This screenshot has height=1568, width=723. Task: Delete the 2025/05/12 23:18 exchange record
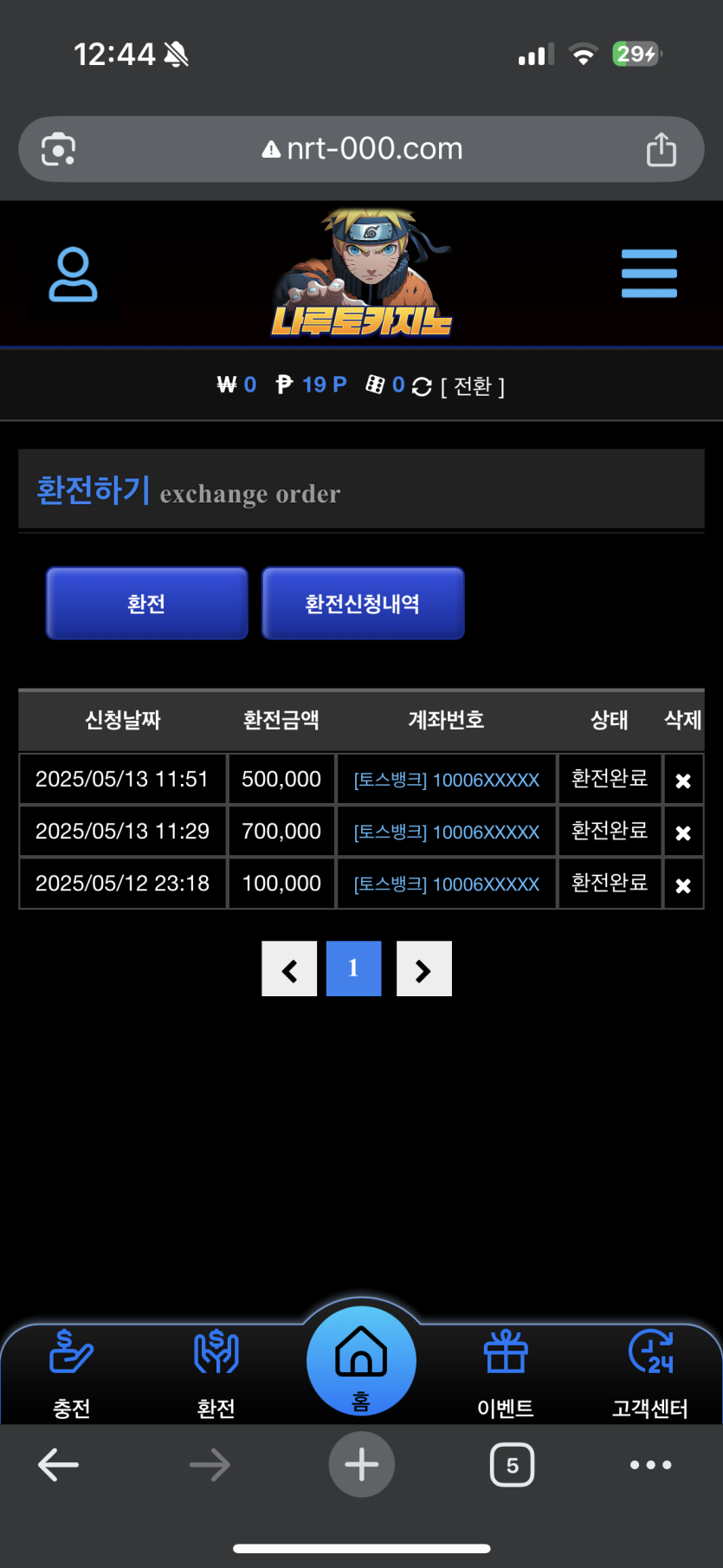683,884
